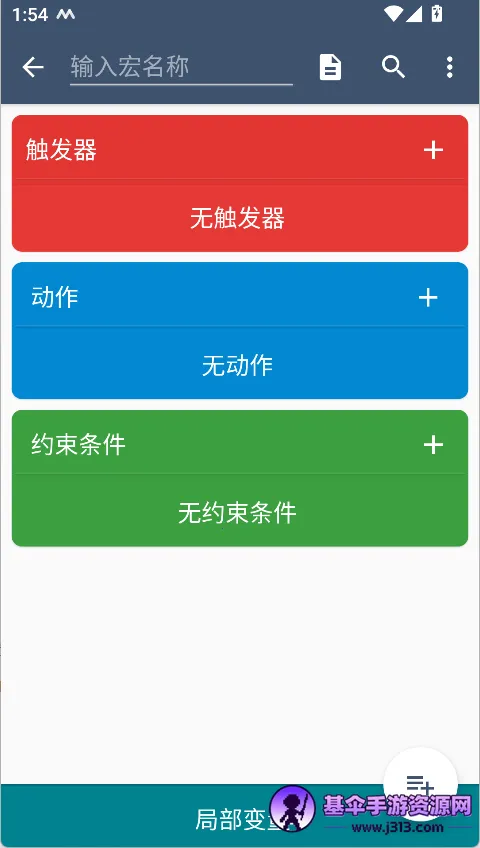Add a new trigger (触发器 plus)

(434, 150)
